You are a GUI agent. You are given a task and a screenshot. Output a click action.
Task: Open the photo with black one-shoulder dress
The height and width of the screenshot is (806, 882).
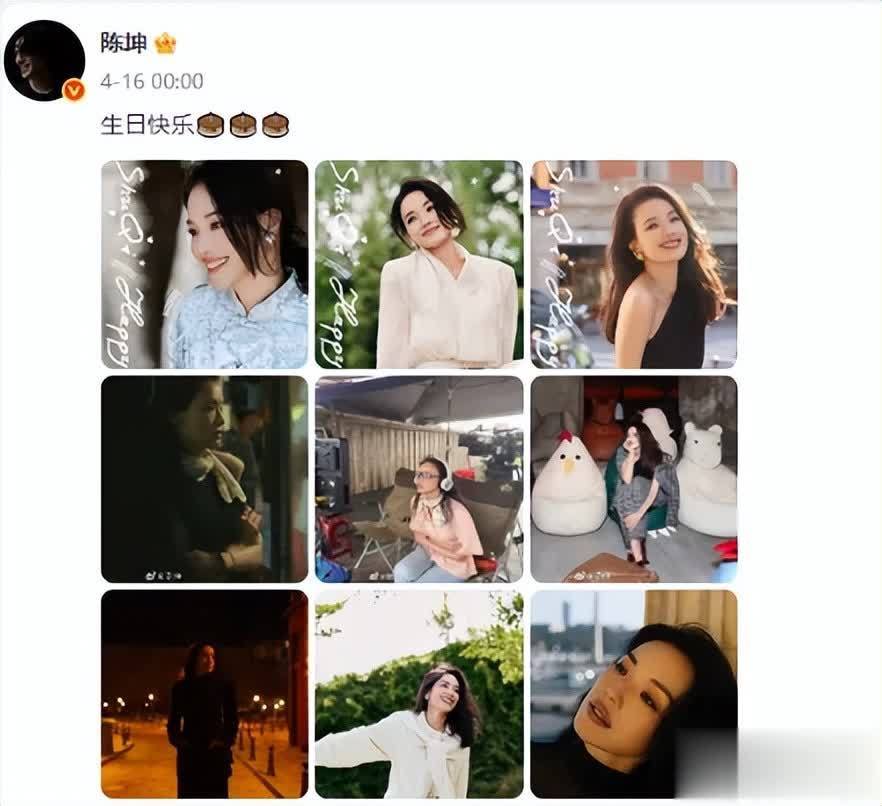coord(634,264)
